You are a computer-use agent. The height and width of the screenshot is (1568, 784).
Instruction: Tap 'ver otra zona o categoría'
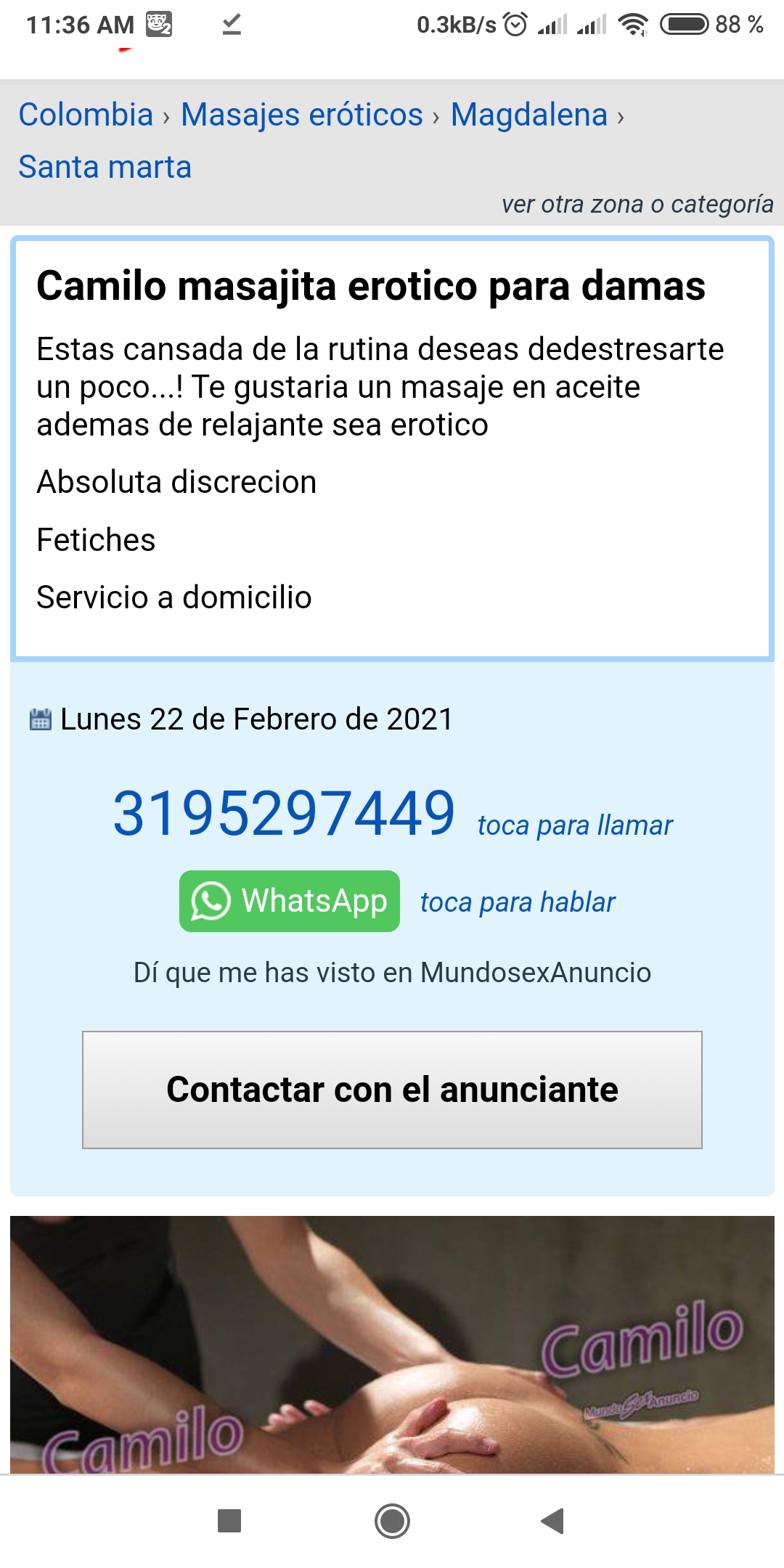(x=637, y=205)
